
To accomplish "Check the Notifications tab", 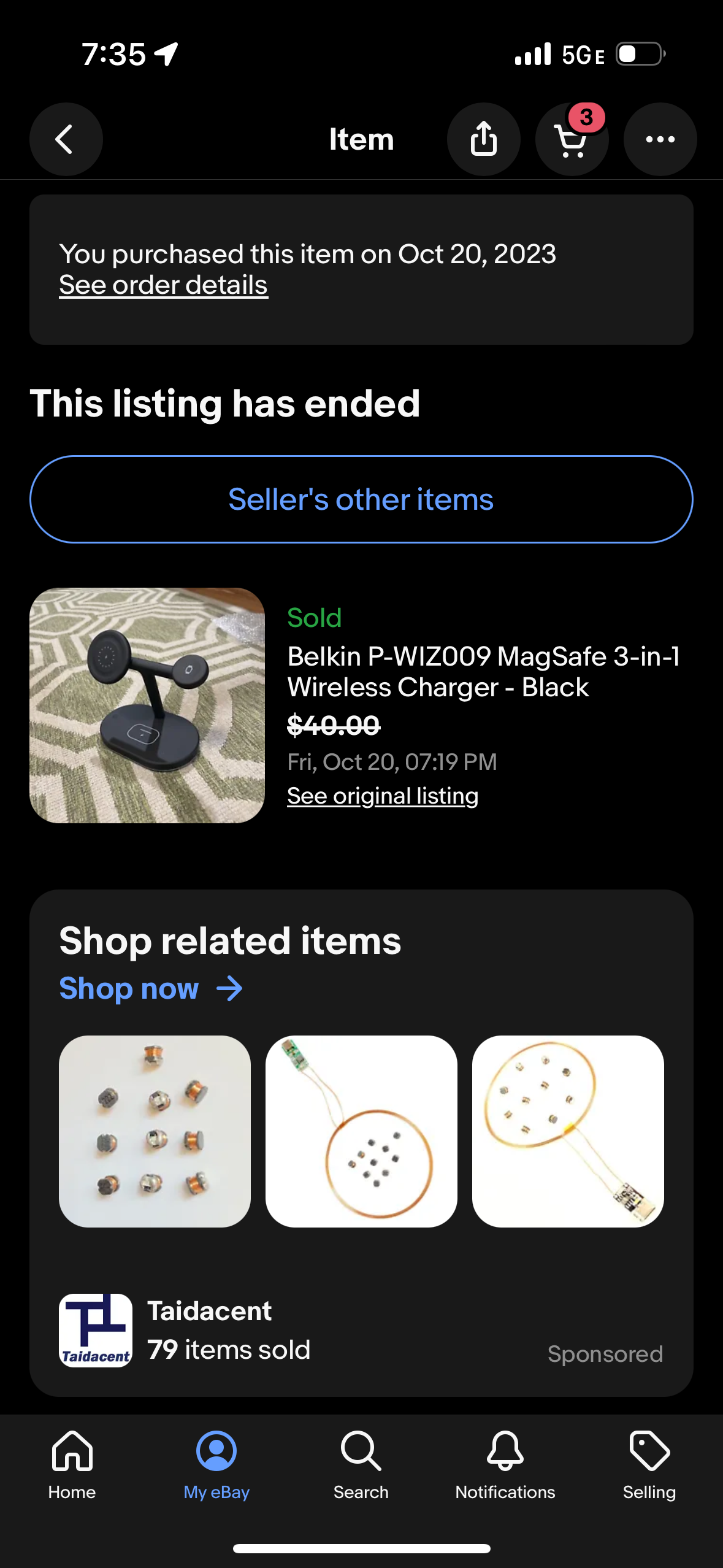I will [505, 1464].
